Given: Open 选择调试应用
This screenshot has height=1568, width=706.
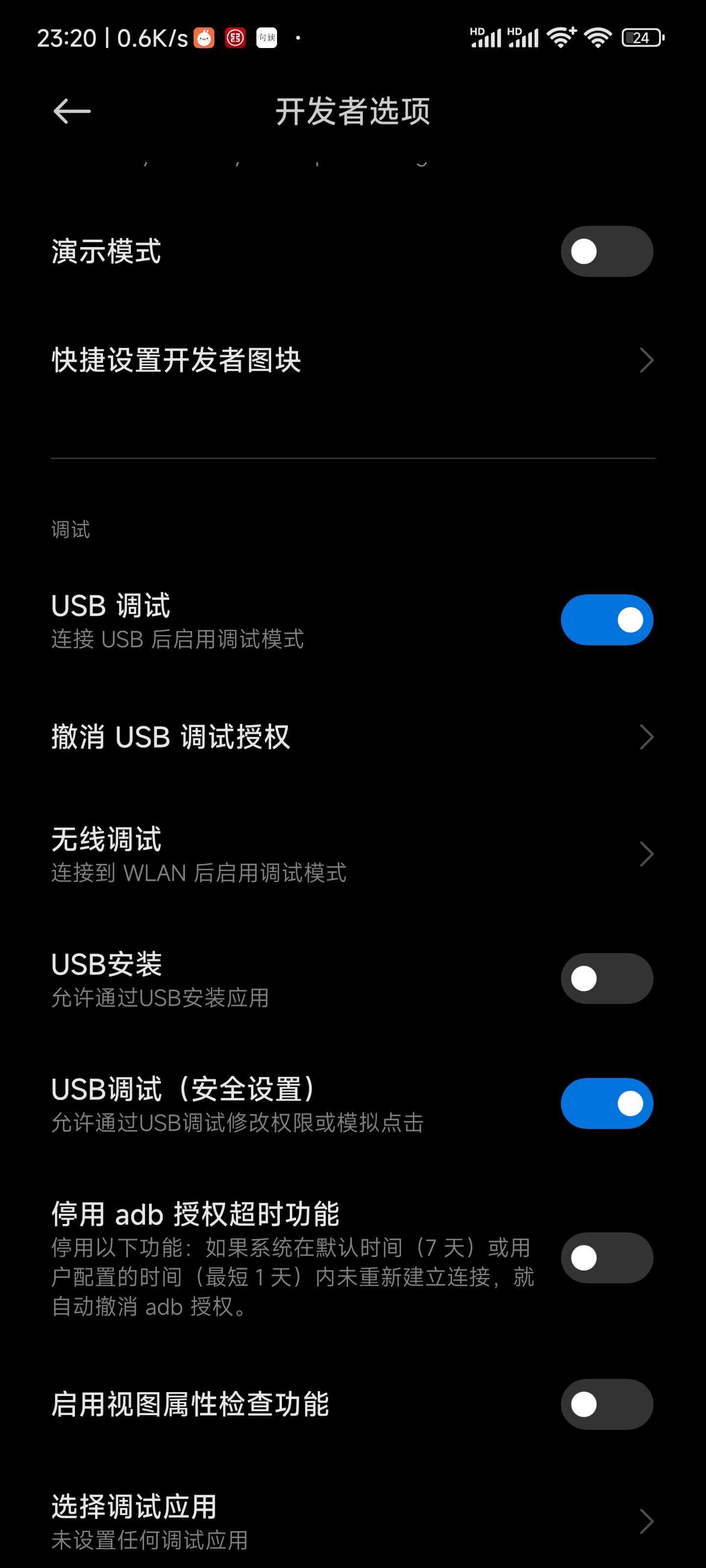Looking at the screenshot, I should (353, 1521).
